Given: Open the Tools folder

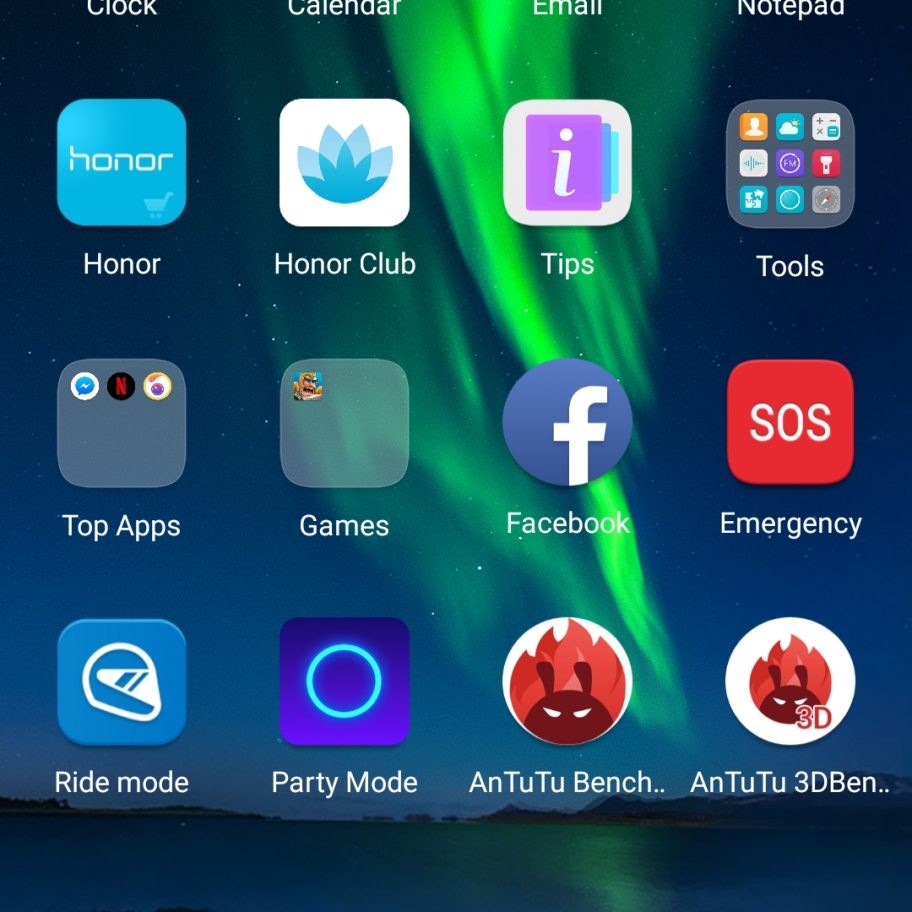Looking at the screenshot, I should point(790,164).
